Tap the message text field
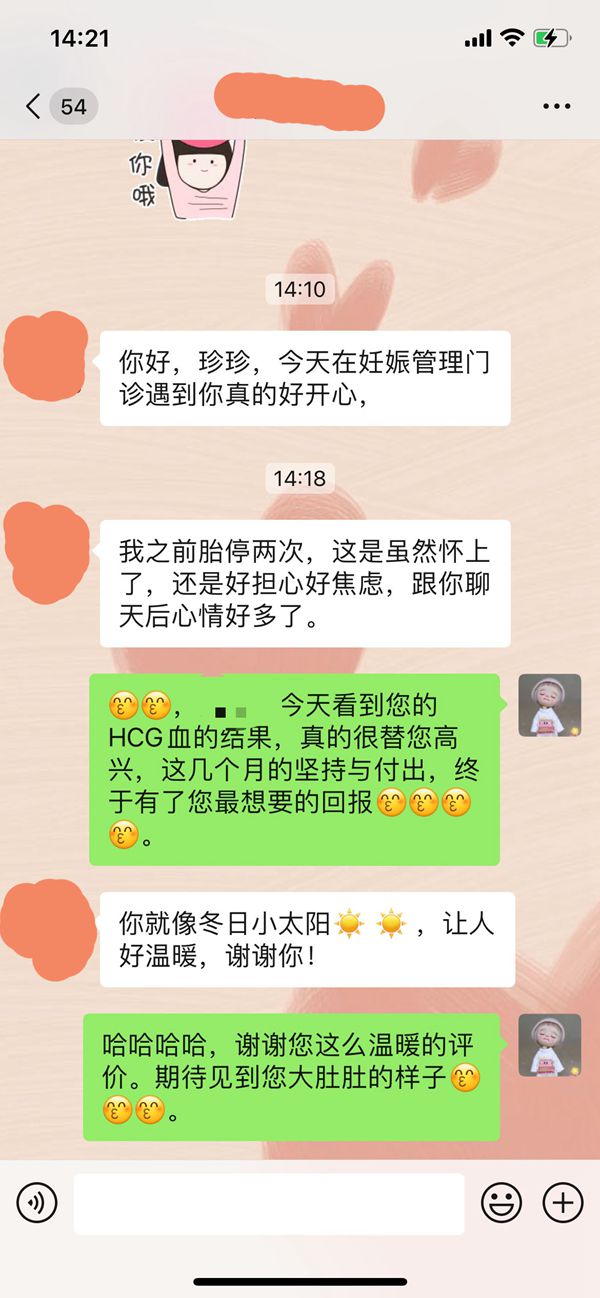 [x=268, y=1203]
